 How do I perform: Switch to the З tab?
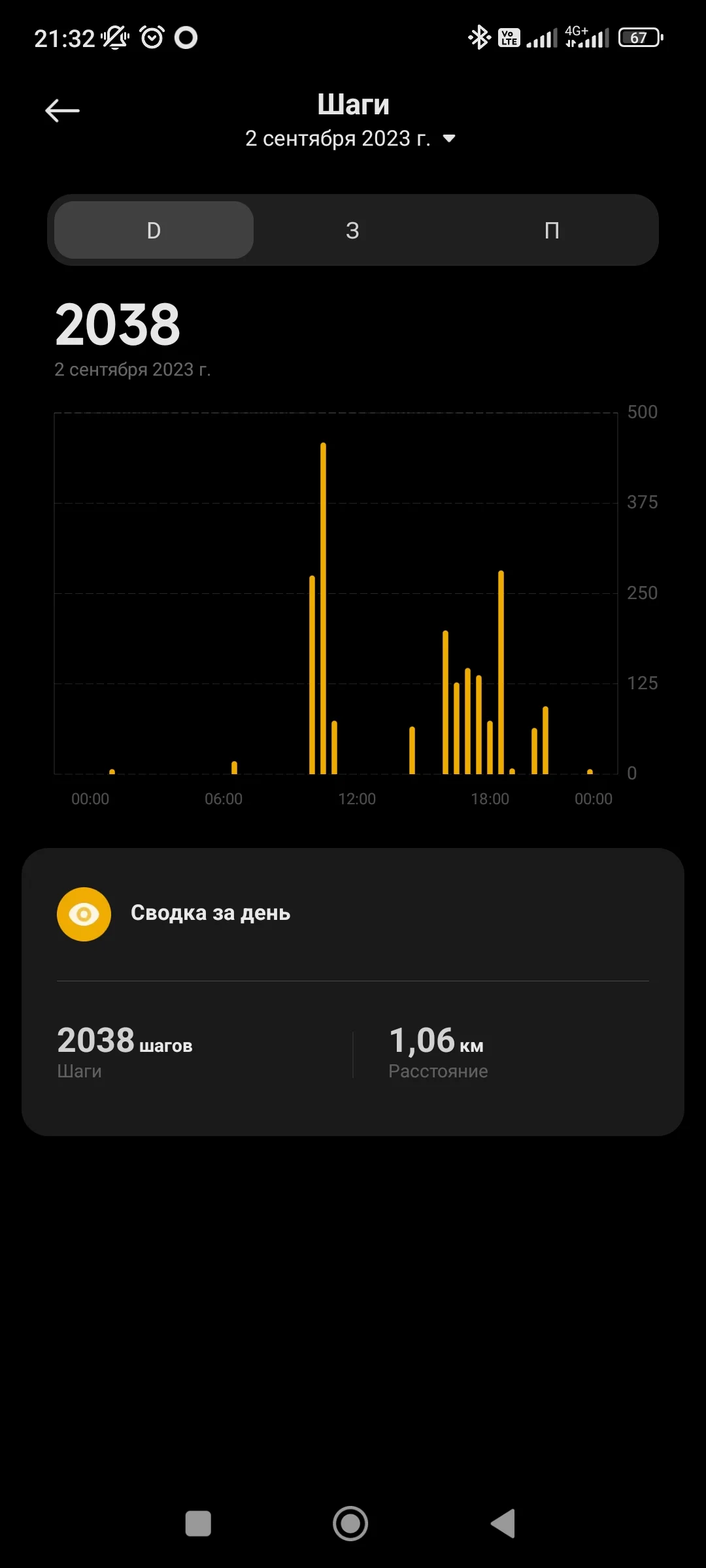tap(353, 230)
